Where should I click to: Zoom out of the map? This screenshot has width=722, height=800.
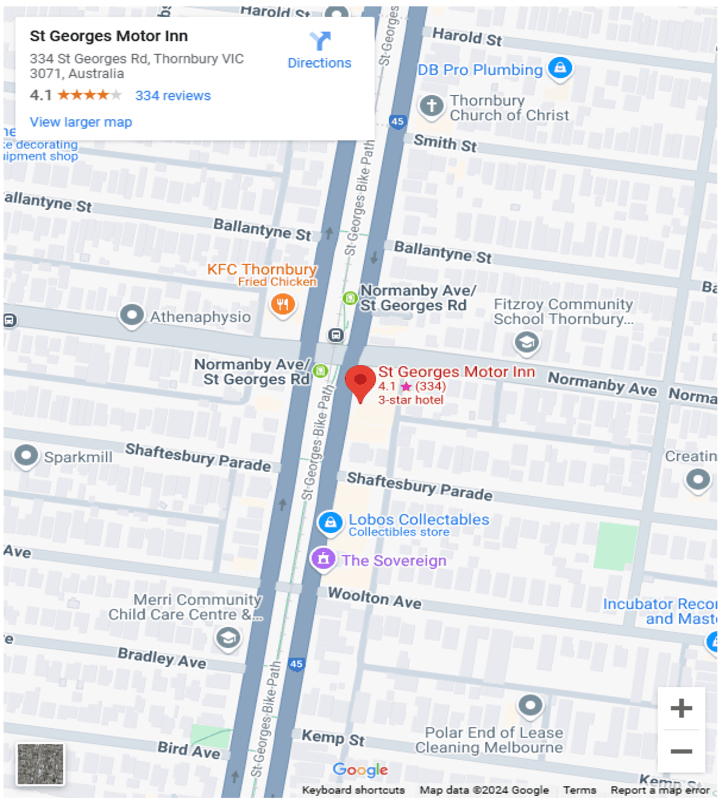681,752
